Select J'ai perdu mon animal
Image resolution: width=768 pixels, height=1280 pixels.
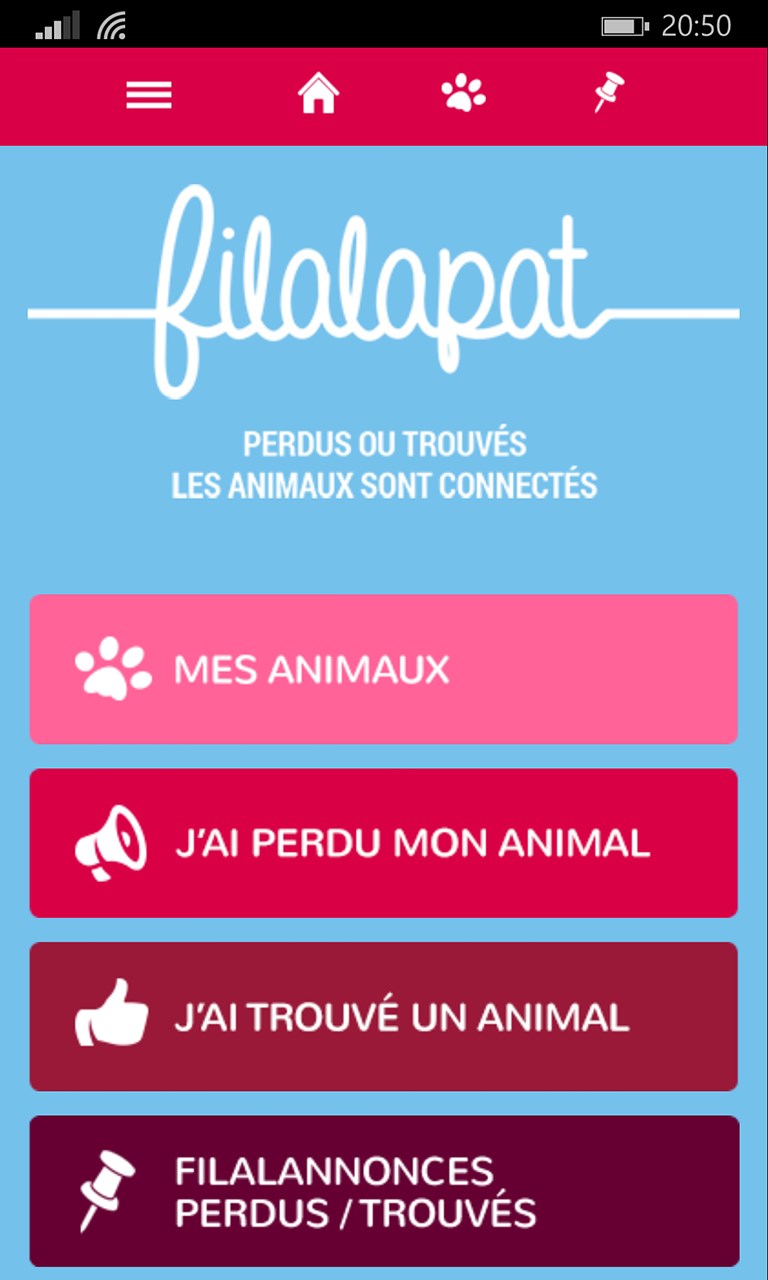[x=384, y=843]
